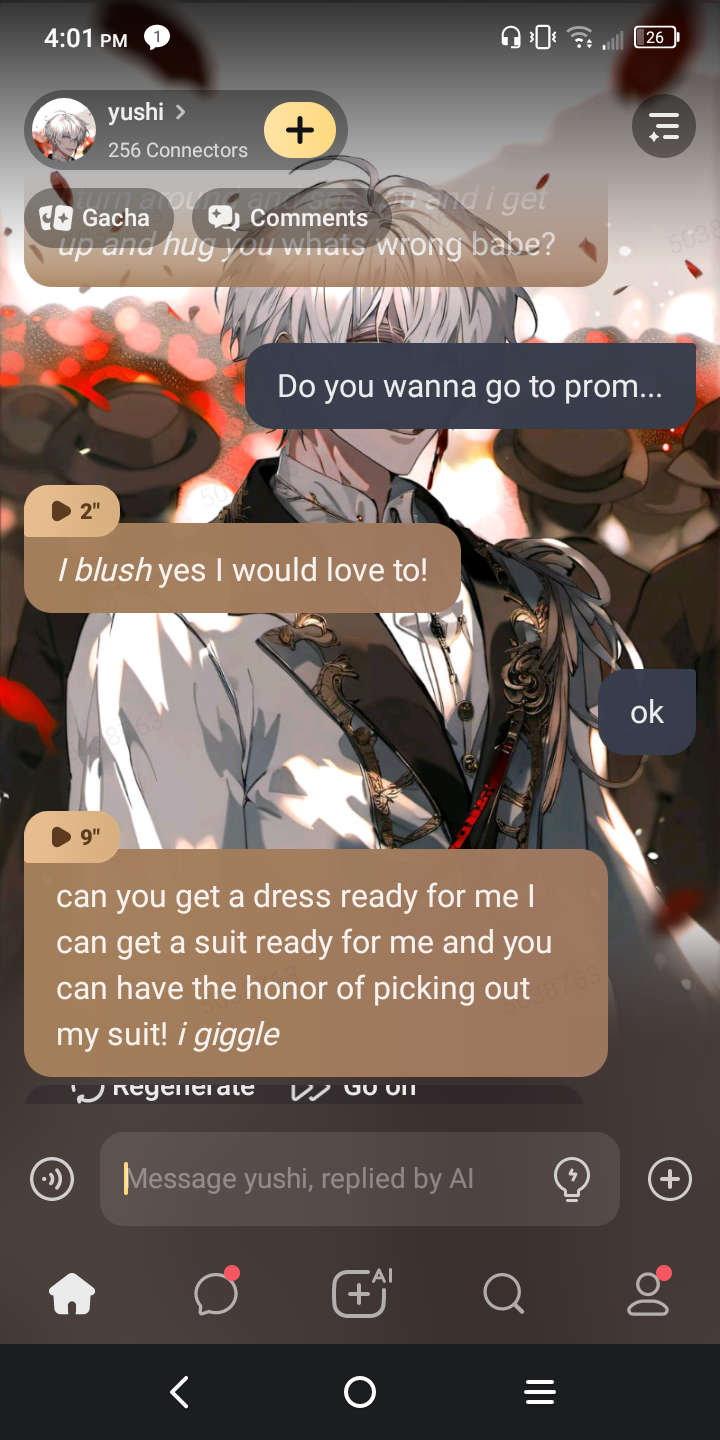Play the 2" voice message
This screenshot has height=1440, width=720.
click(x=72, y=511)
